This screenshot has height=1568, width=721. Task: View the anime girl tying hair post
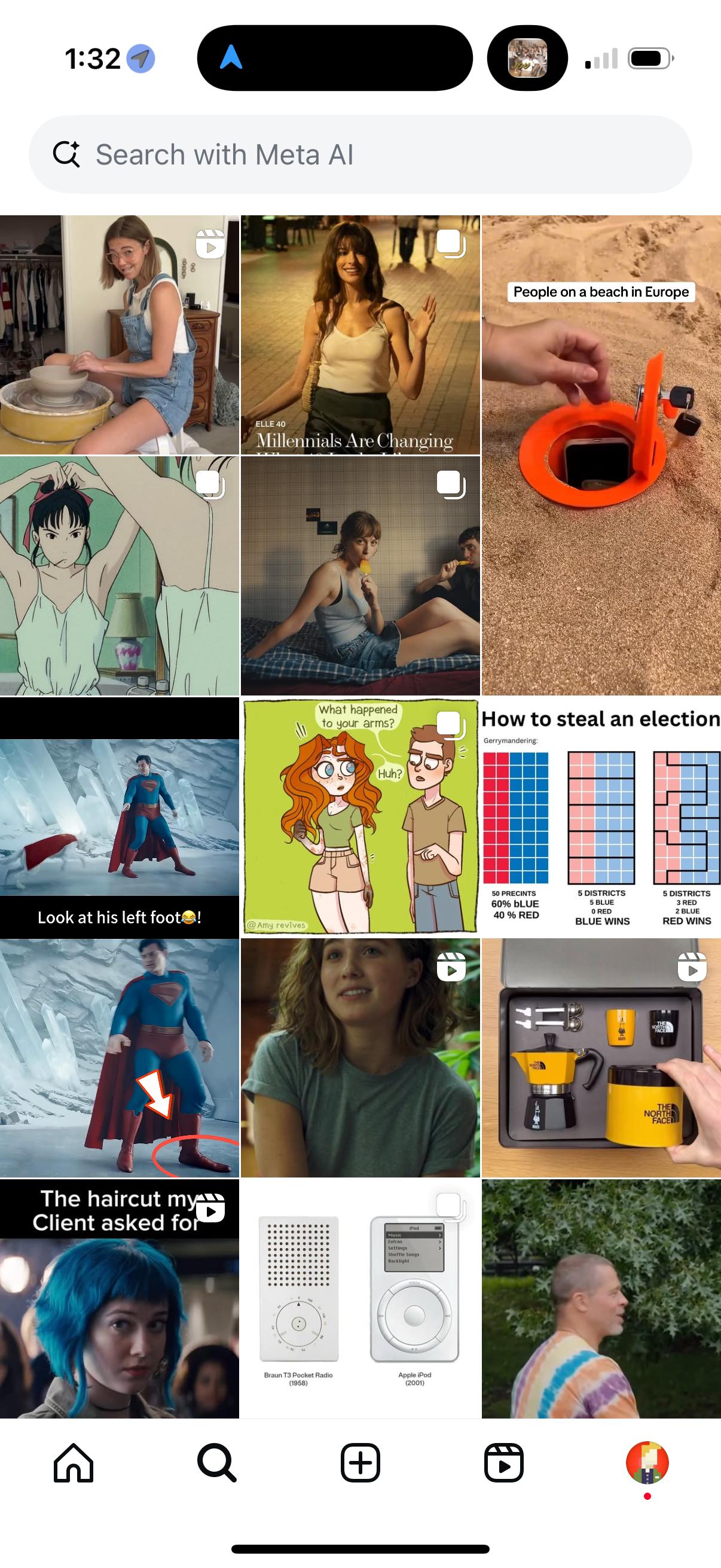coord(119,576)
